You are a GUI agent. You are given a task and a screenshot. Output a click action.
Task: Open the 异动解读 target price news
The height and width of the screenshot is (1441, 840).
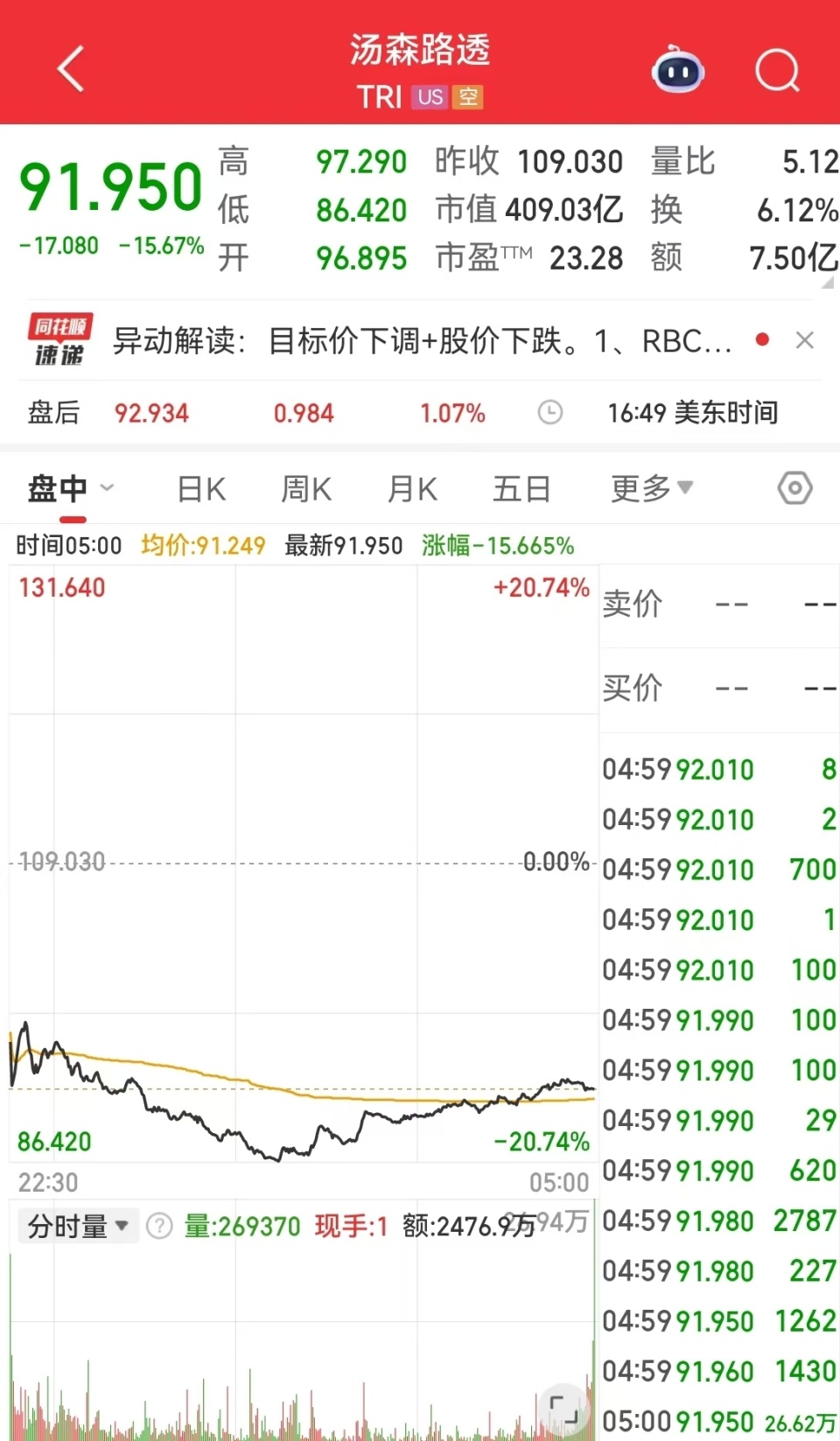pos(420,341)
